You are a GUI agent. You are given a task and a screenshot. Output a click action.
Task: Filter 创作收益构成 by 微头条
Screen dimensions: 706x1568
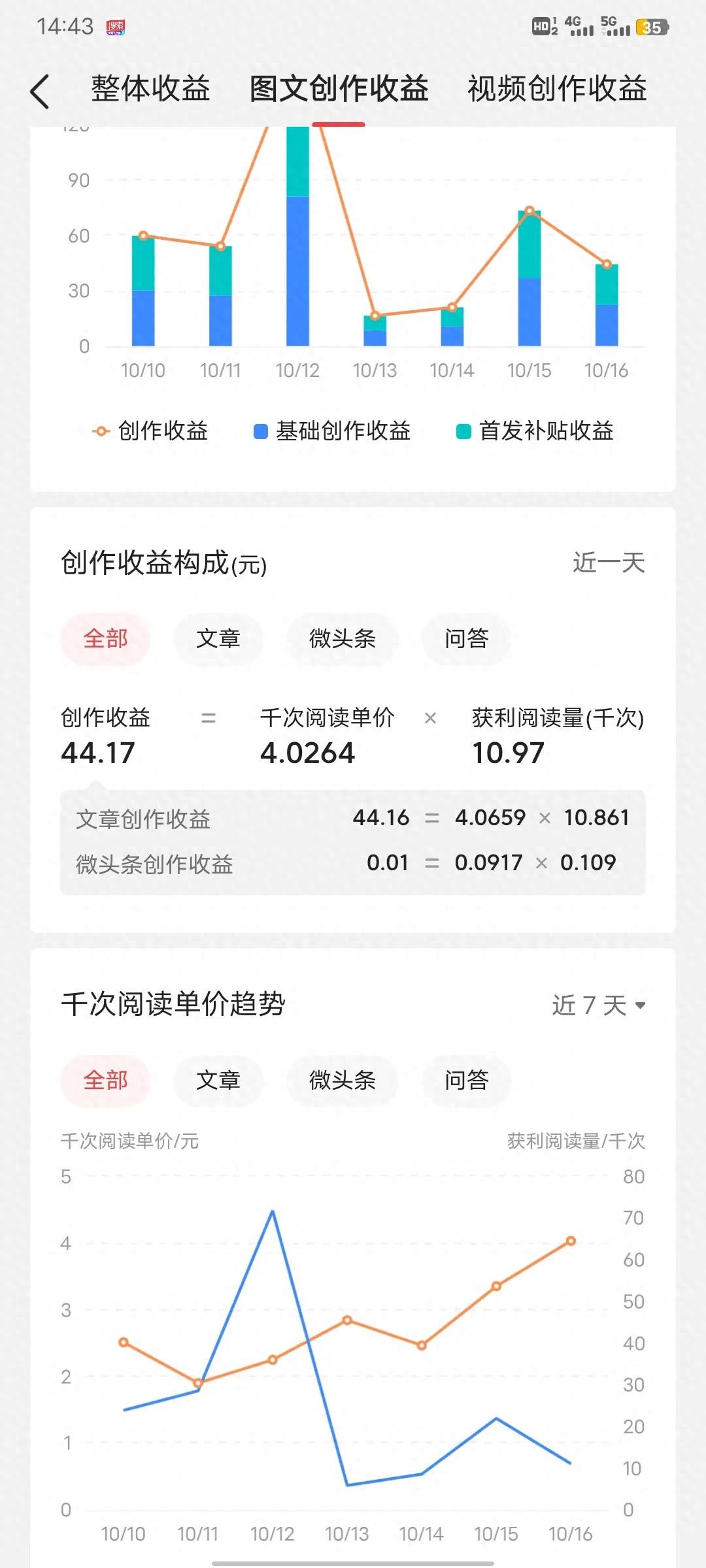[x=343, y=638]
